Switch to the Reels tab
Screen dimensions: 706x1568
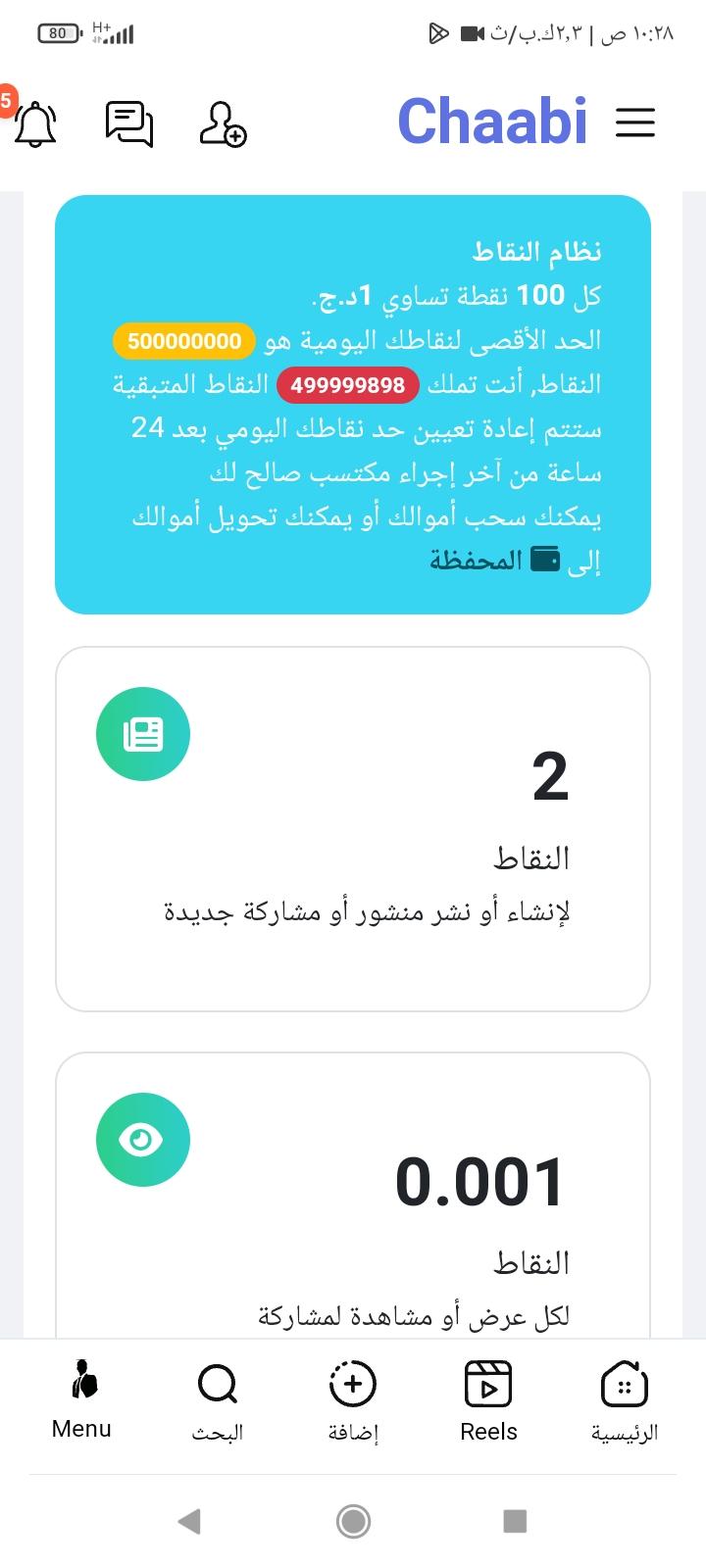tap(488, 1401)
